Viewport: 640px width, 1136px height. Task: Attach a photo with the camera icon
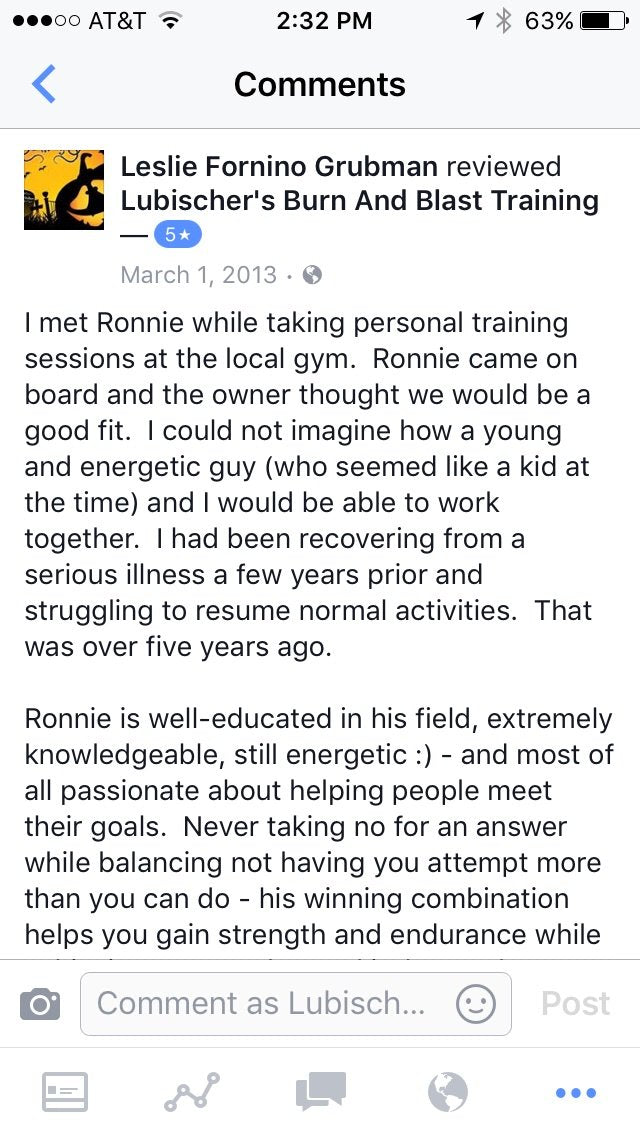tap(40, 1004)
